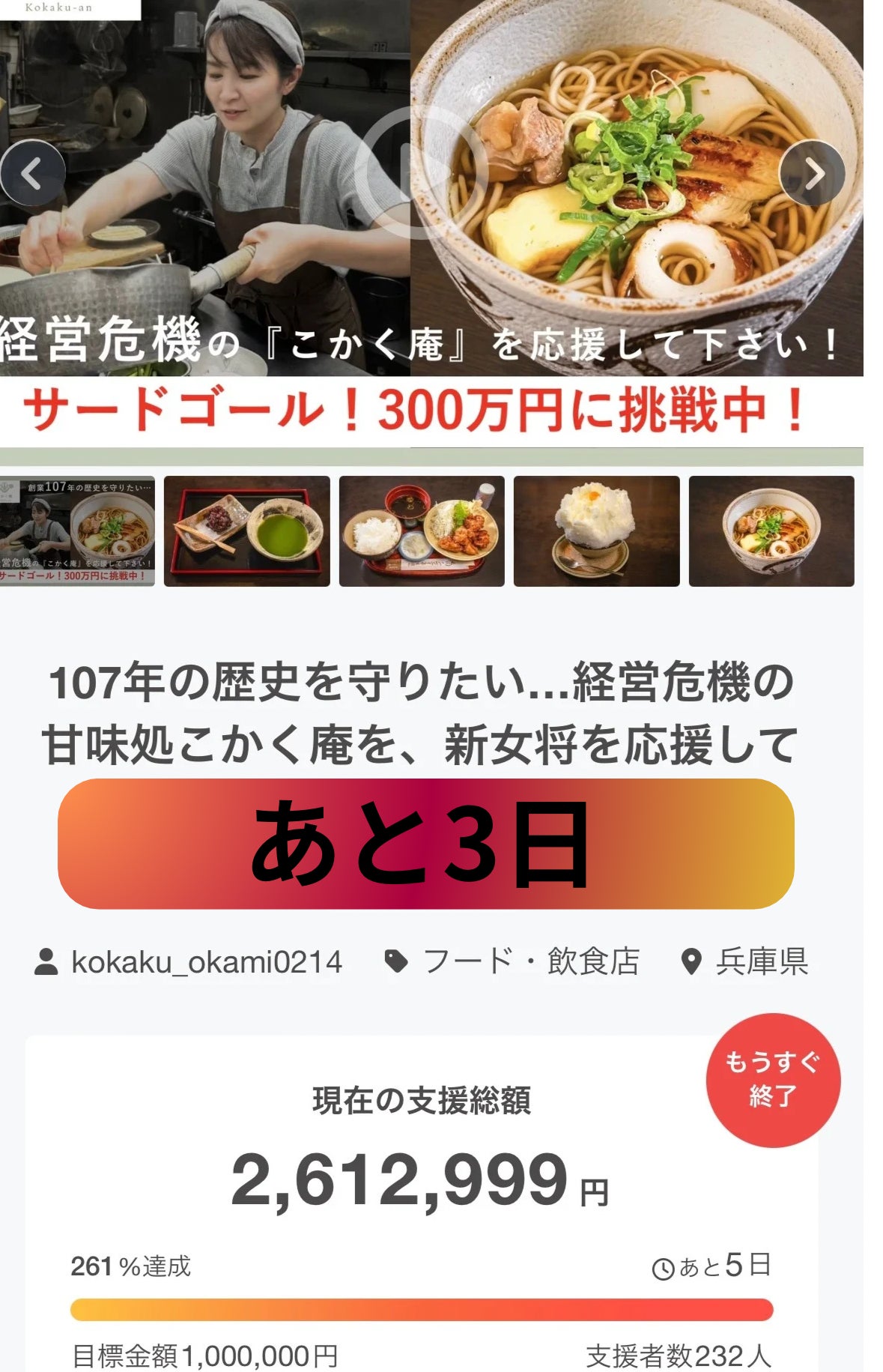Screen dimensions: 883x1372
Task: Go to the previous carousel image
Action: (31, 173)
